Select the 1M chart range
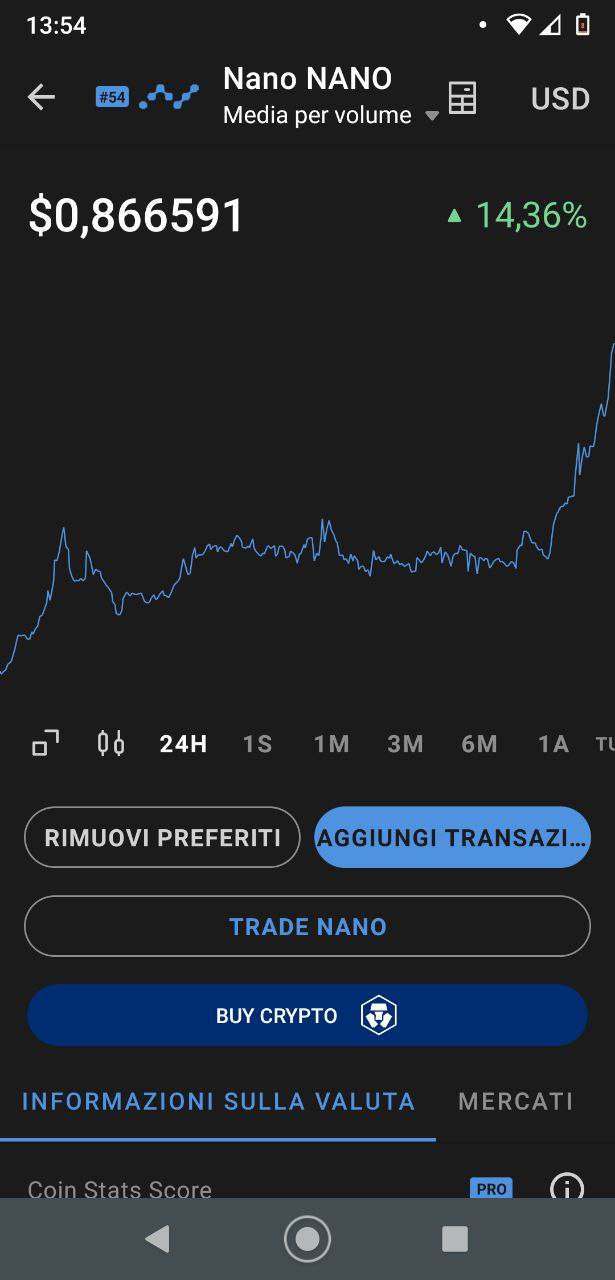The image size is (615, 1280). click(x=331, y=744)
